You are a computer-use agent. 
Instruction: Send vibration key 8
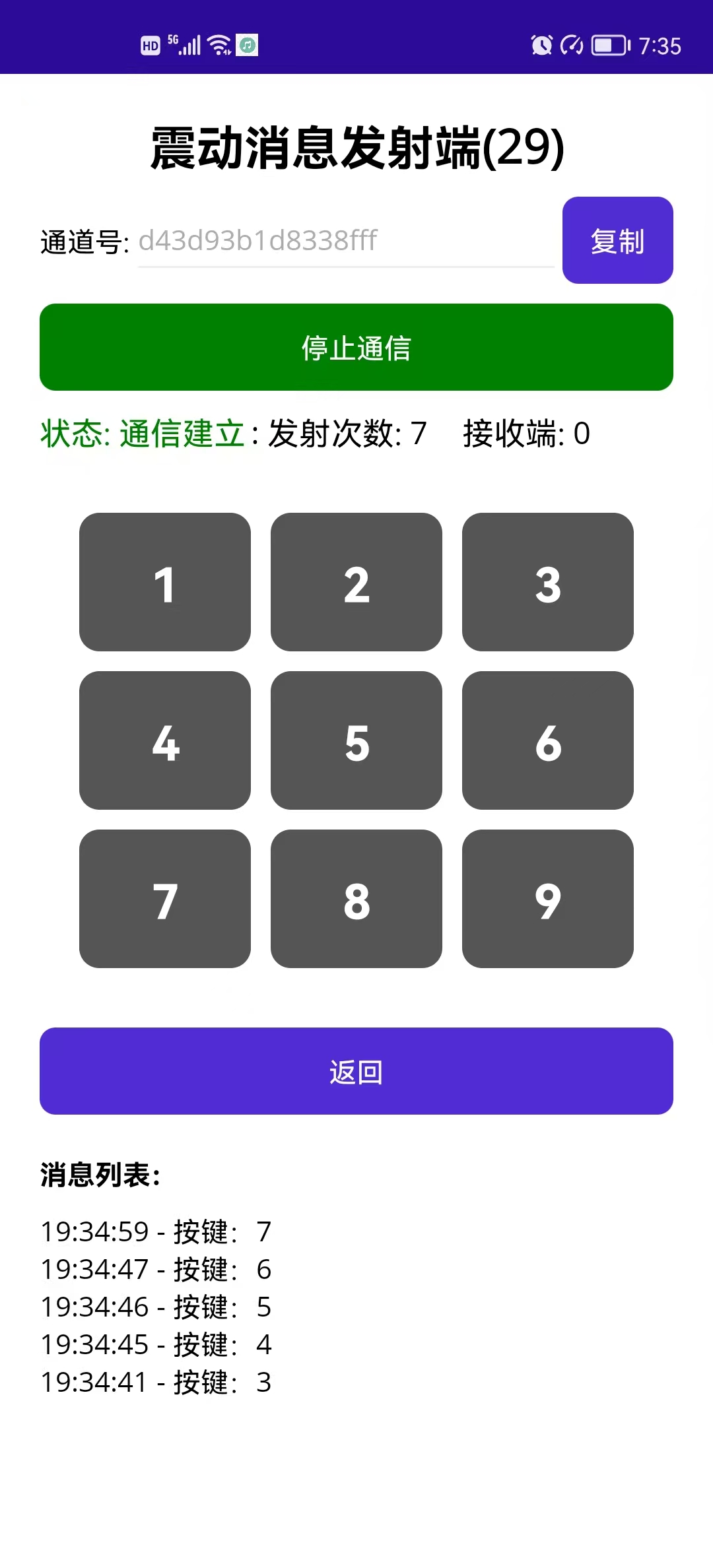point(356,899)
